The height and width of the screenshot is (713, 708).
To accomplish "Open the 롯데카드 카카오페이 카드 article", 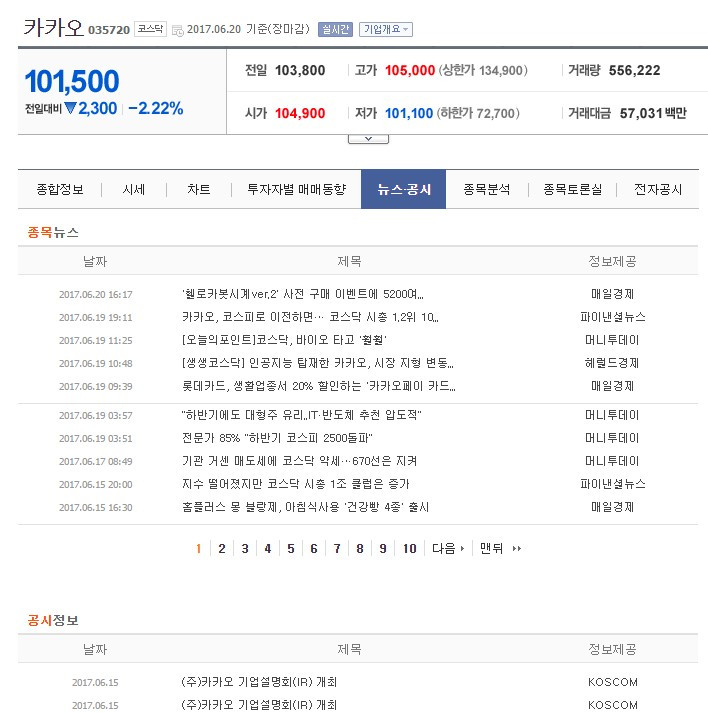I will click(x=318, y=386).
